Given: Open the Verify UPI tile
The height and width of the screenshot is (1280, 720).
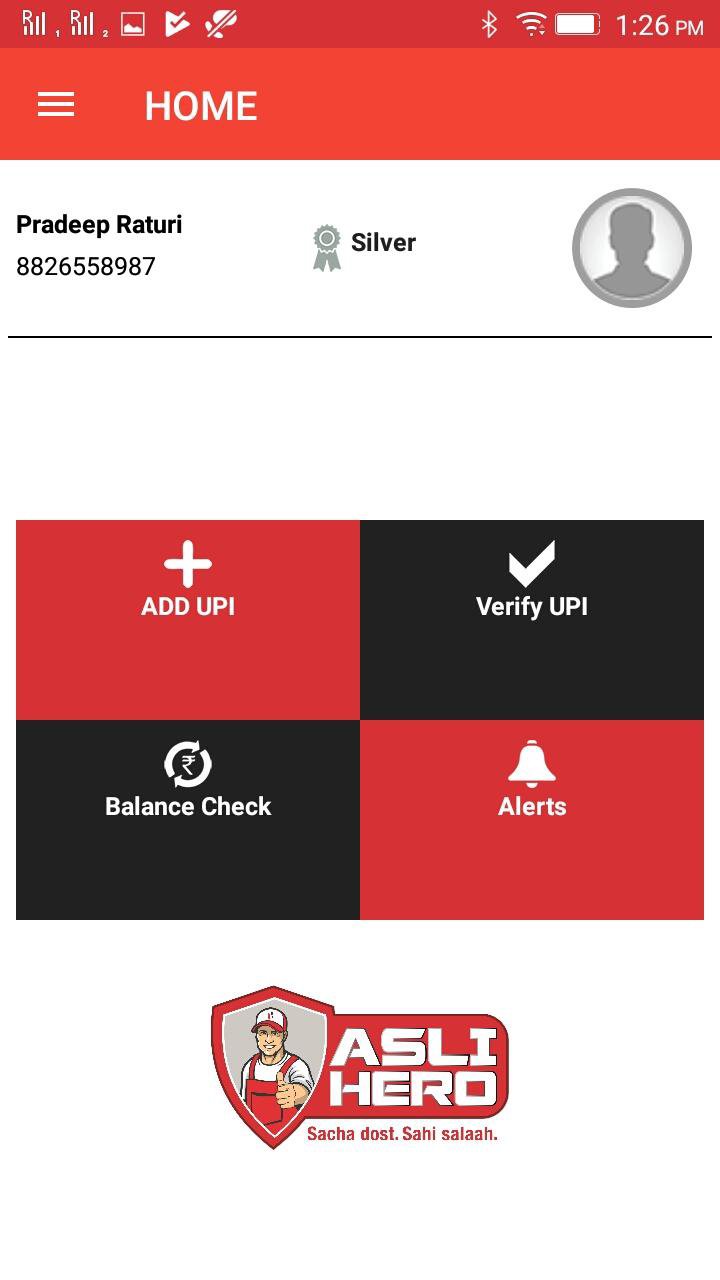Looking at the screenshot, I should [x=532, y=619].
